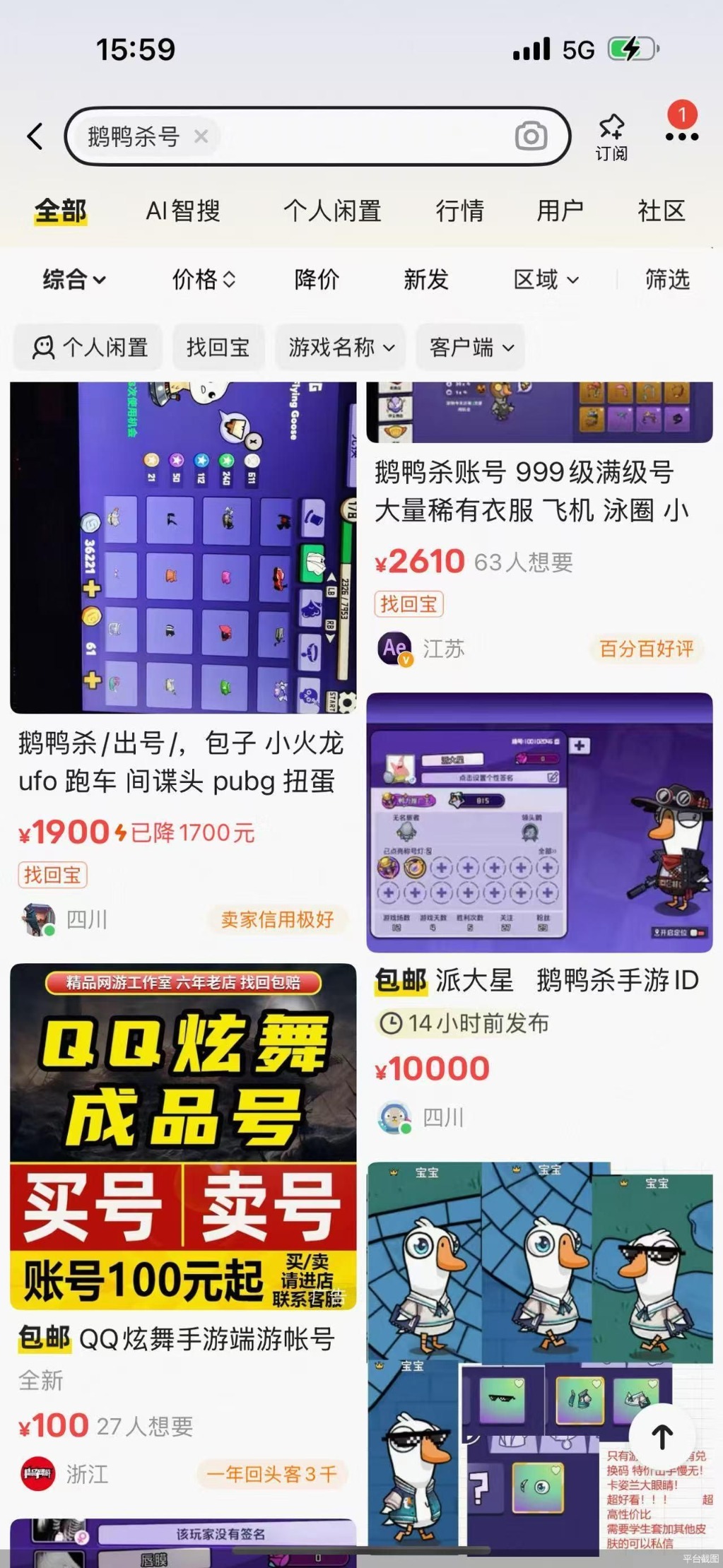723x1568 pixels.
Task: Open the 客户端 dropdown filter
Action: [x=470, y=347]
